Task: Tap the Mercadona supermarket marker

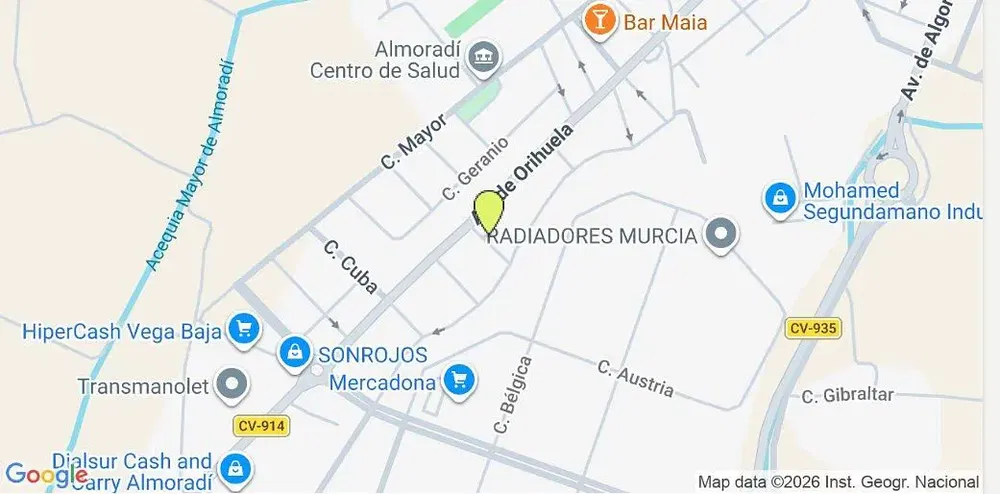Action: pyautogui.click(x=459, y=379)
